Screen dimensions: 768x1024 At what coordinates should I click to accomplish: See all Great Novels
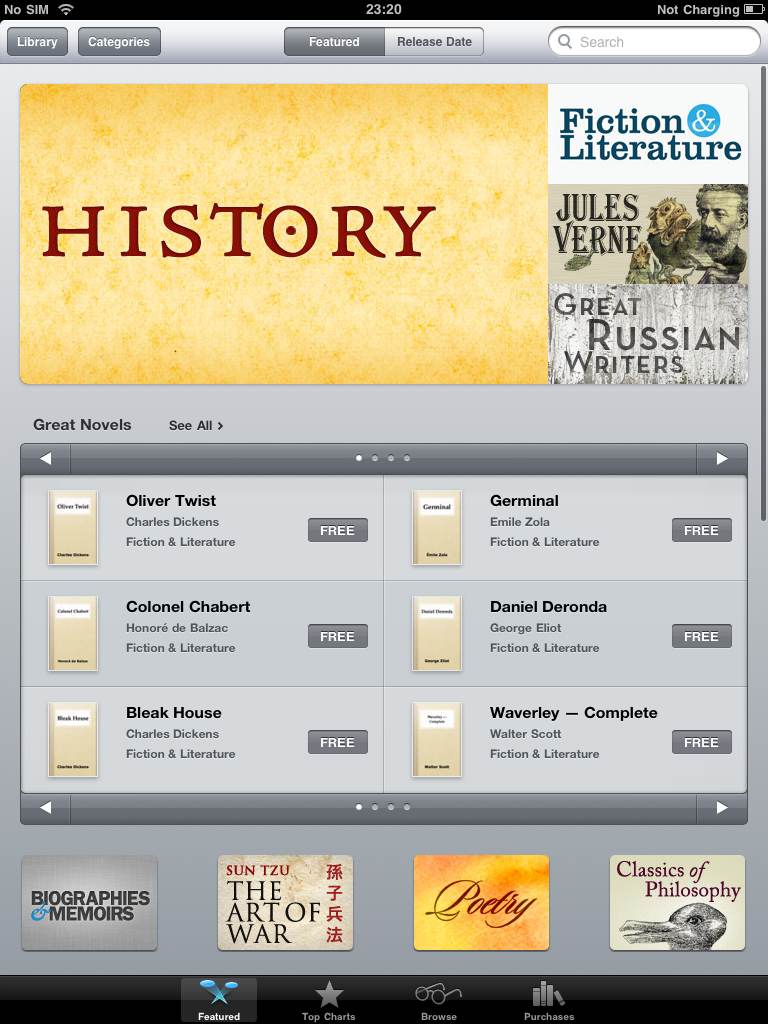(196, 426)
